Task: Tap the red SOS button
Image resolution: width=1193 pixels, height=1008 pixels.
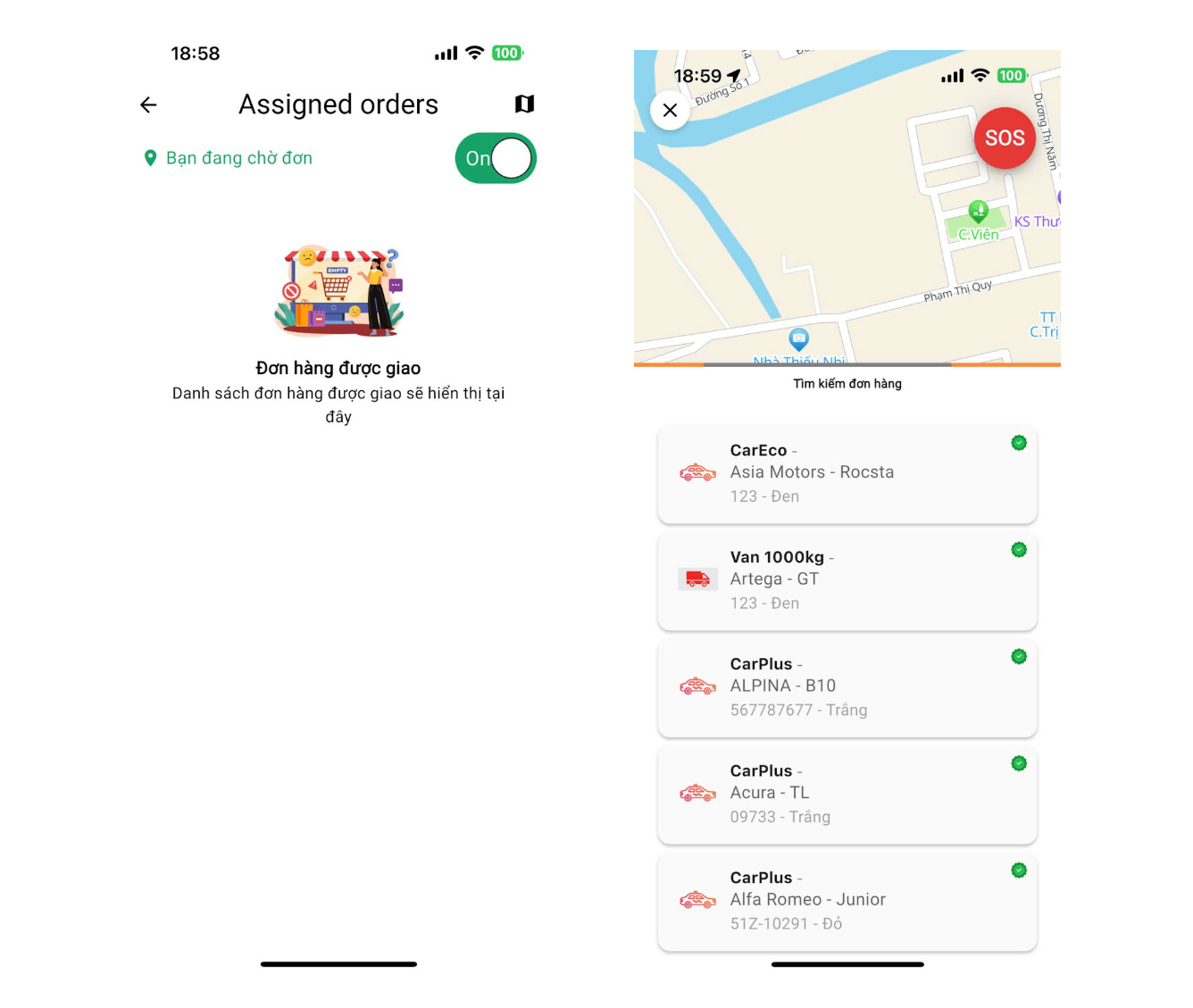Action: coord(1004,137)
